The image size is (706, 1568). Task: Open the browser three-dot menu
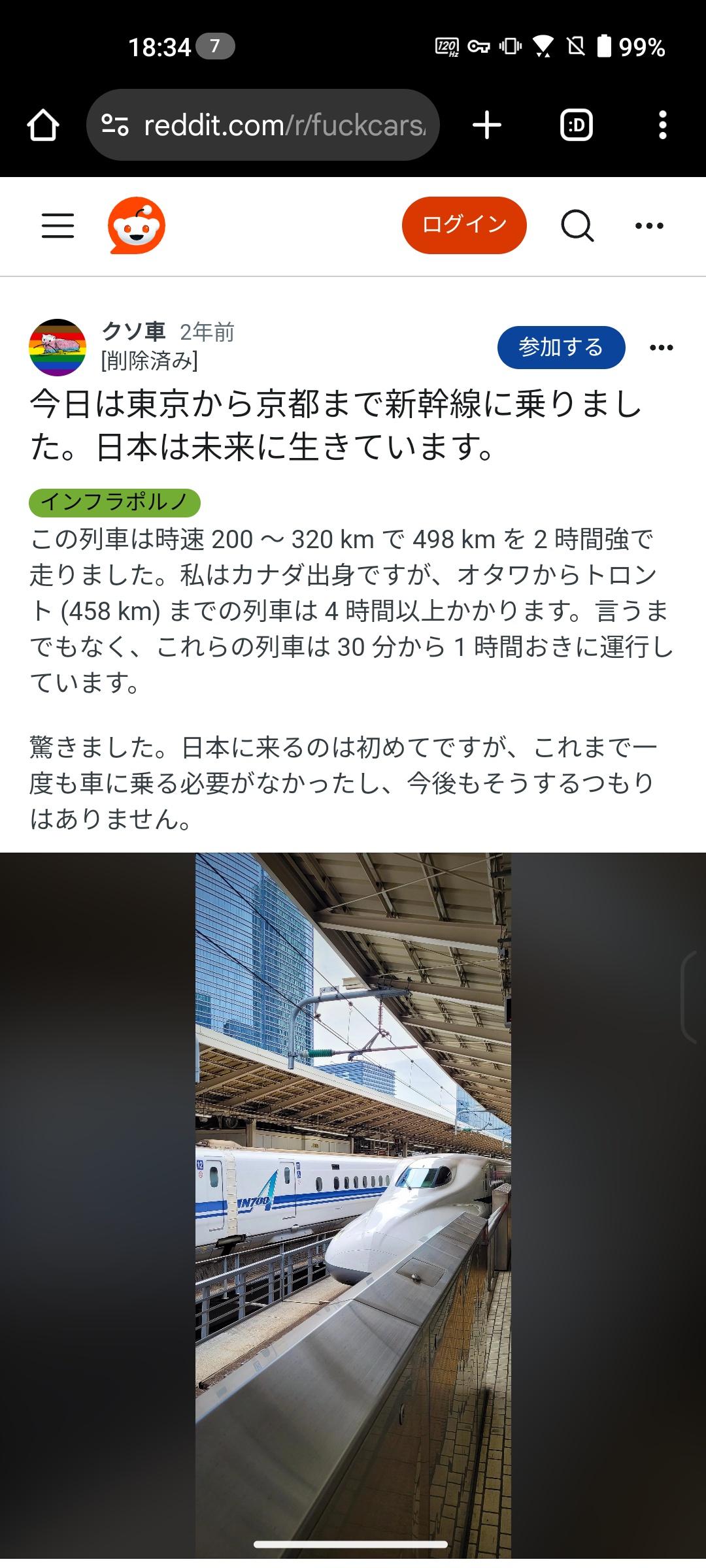coord(662,125)
